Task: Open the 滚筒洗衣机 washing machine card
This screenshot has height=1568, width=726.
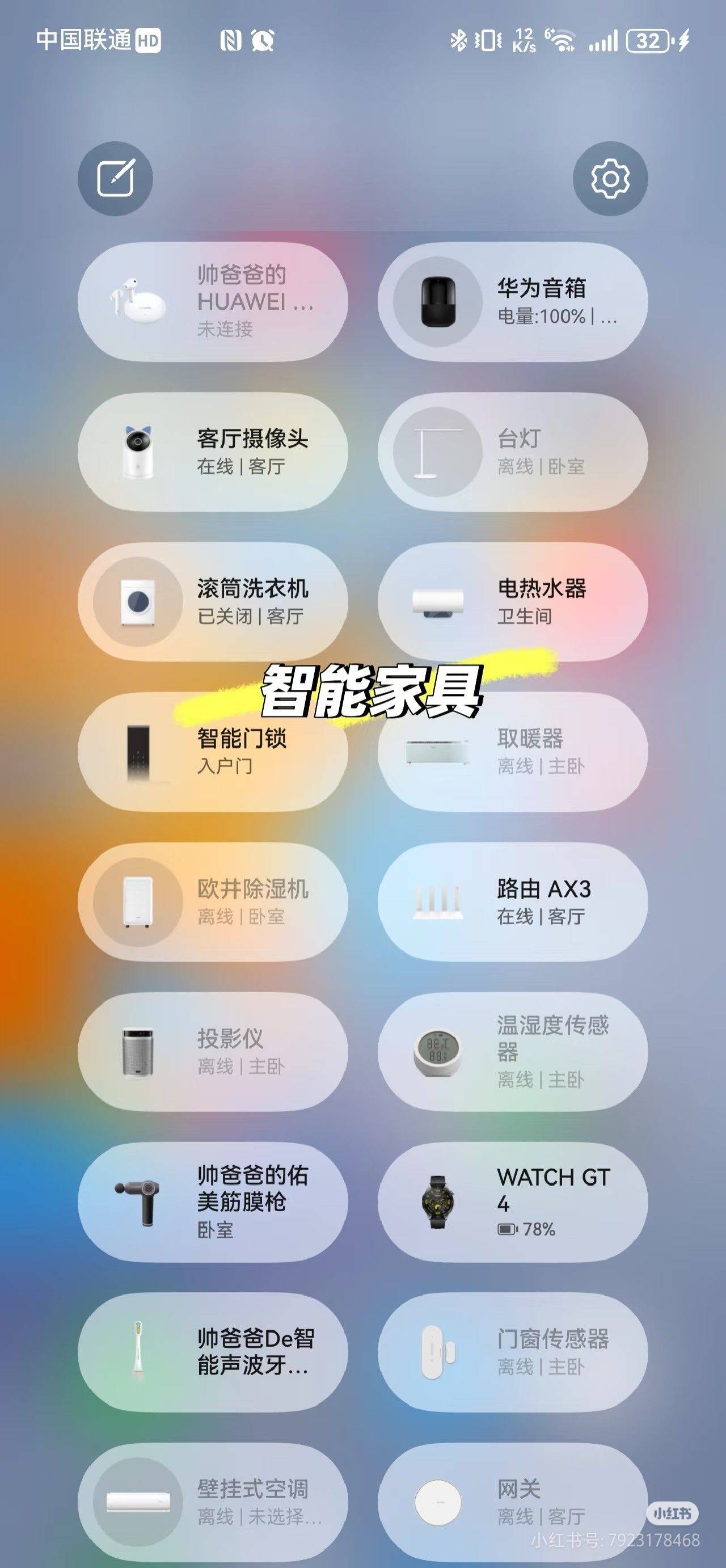Action: (213, 602)
